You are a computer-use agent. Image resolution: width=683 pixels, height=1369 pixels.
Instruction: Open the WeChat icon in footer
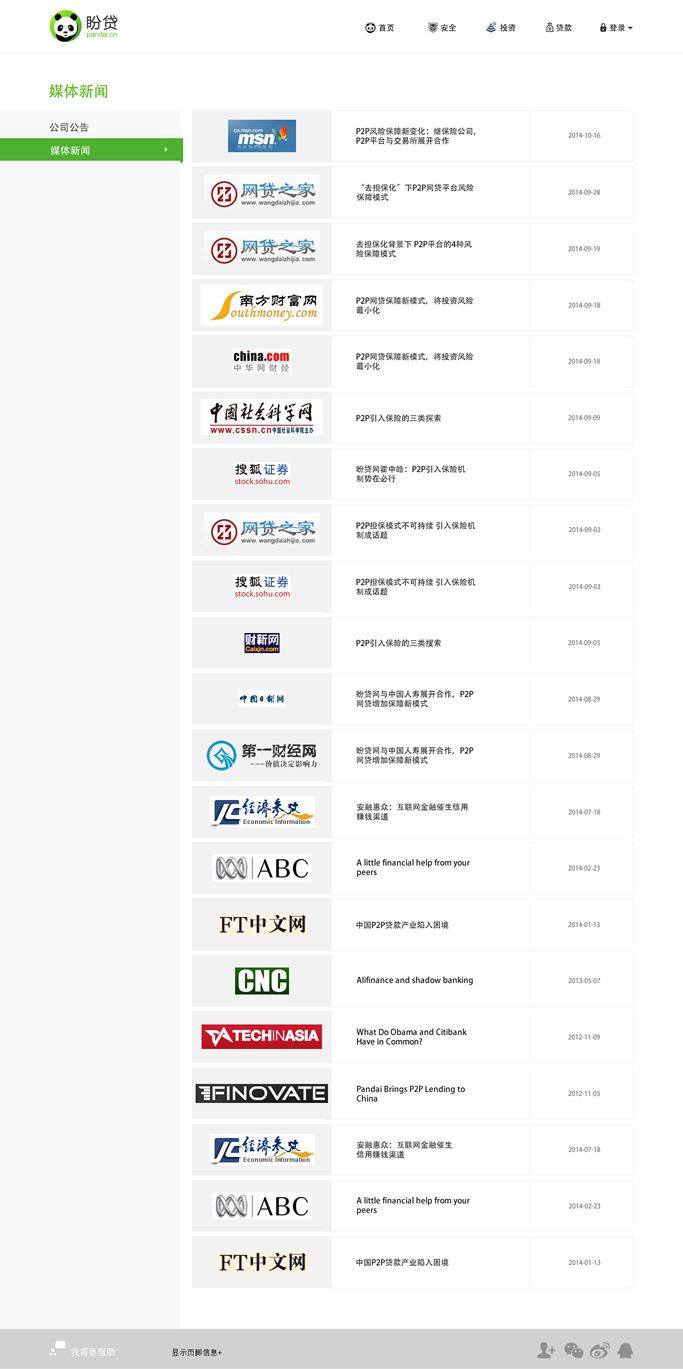point(573,1351)
